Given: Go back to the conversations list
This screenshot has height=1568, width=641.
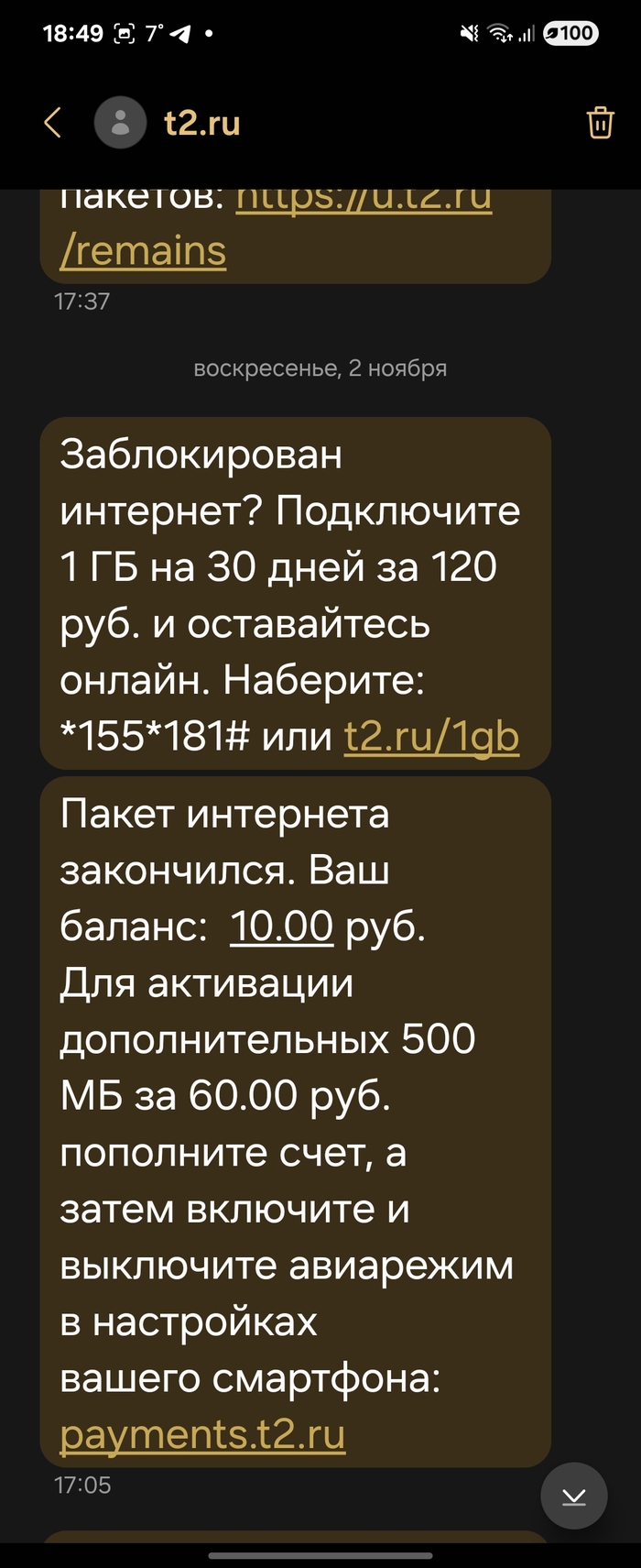Looking at the screenshot, I should [x=53, y=122].
